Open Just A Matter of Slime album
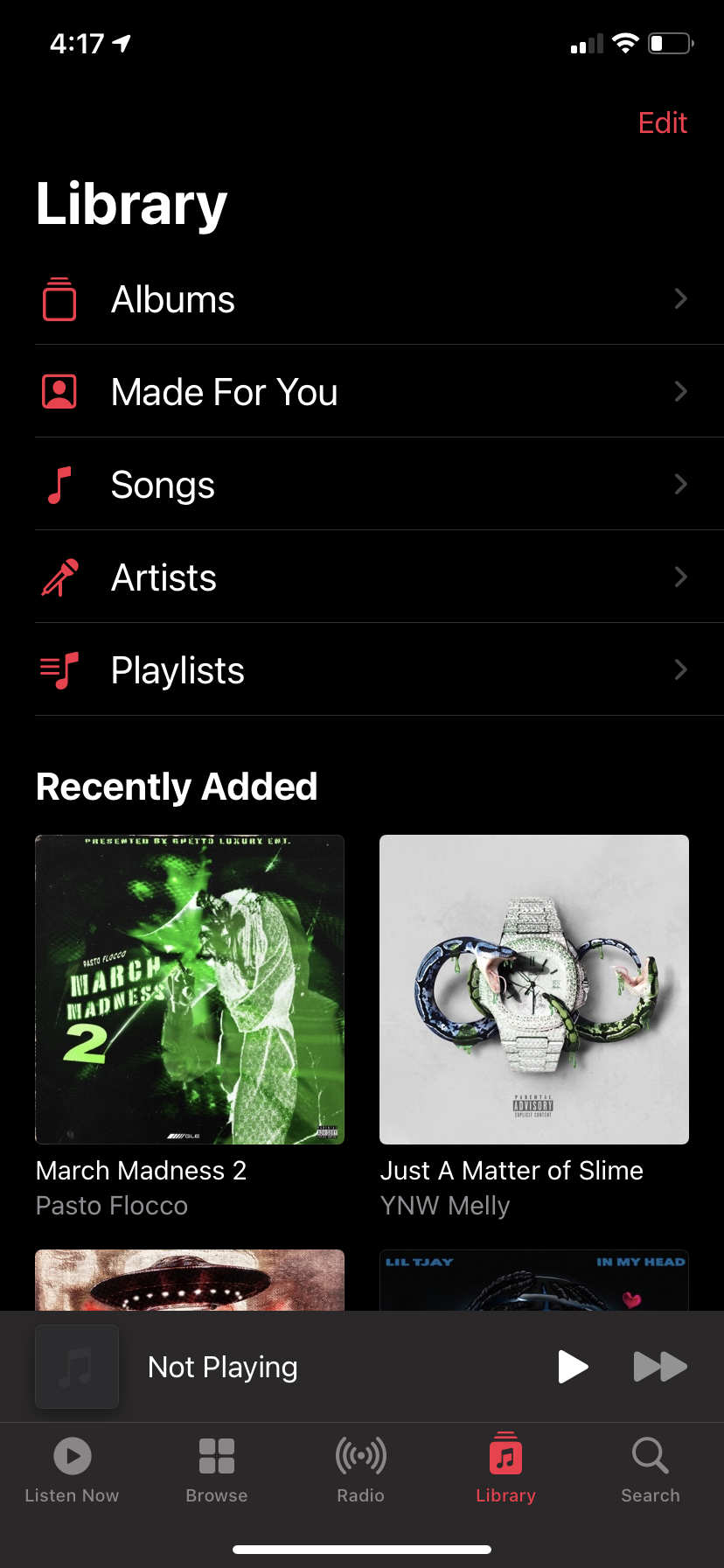Image resolution: width=724 pixels, height=1568 pixels. coord(534,990)
